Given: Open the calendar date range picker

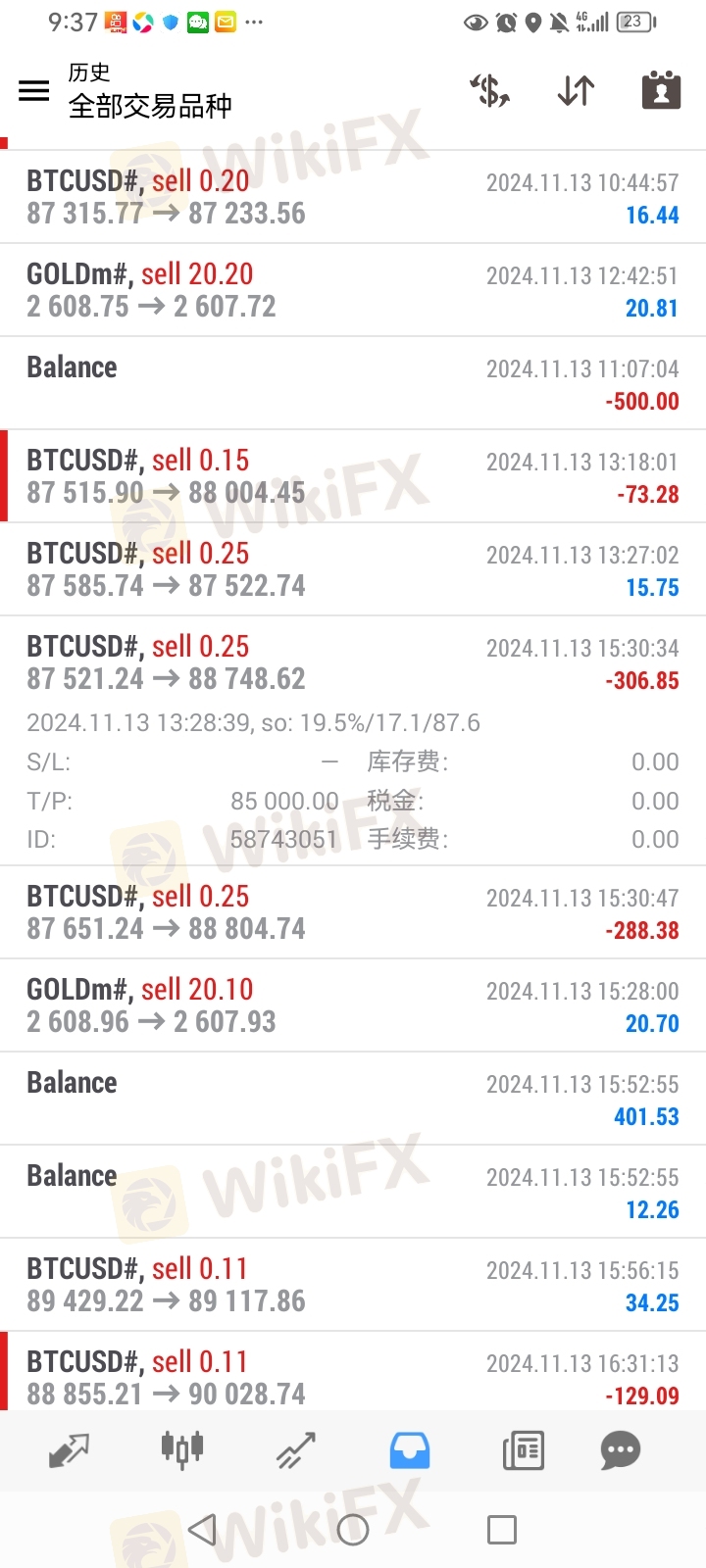Looking at the screenshot, I should [x=661, y=90].
